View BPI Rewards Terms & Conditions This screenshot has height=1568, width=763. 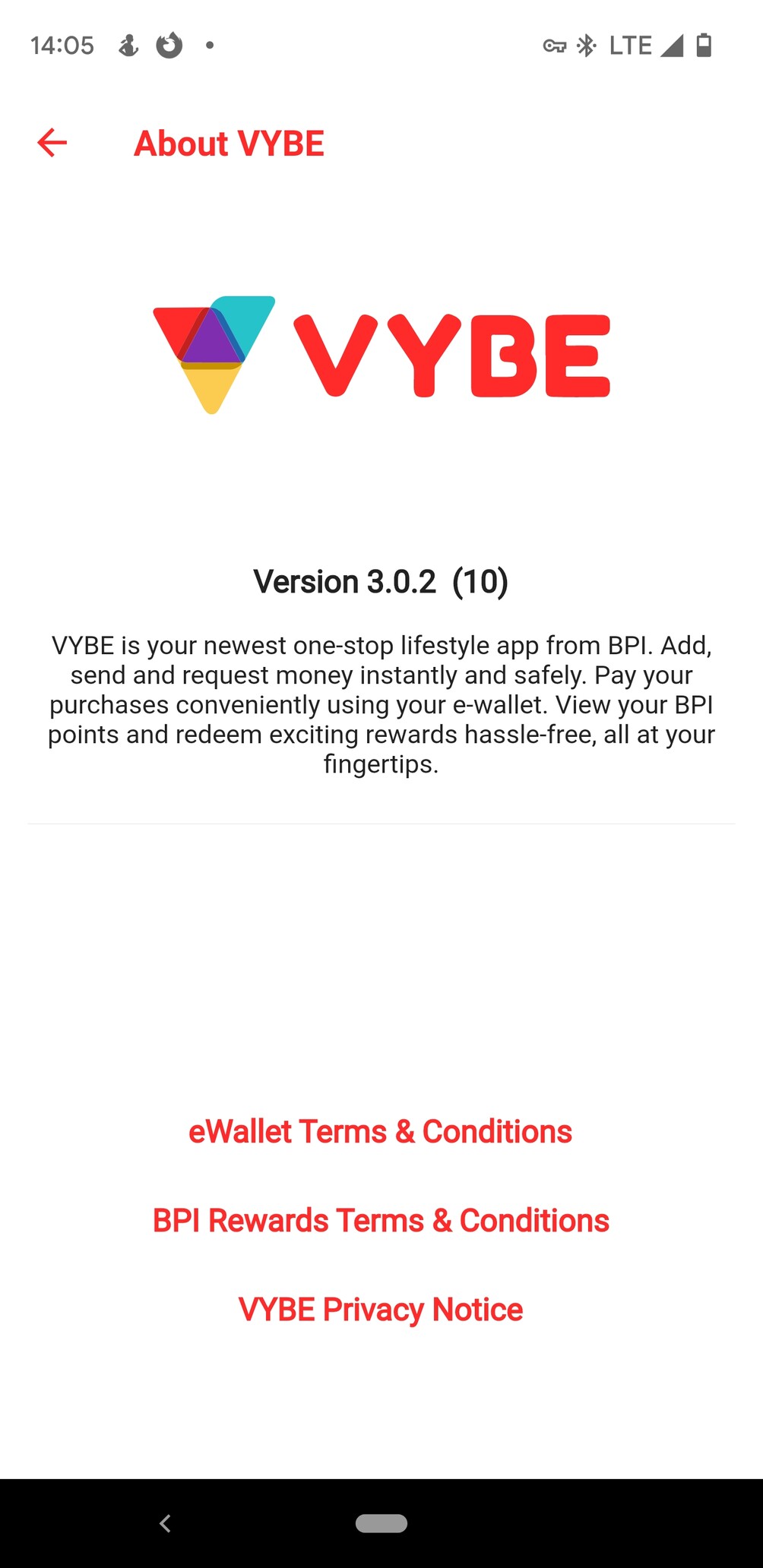click(x=381, y=1220)
